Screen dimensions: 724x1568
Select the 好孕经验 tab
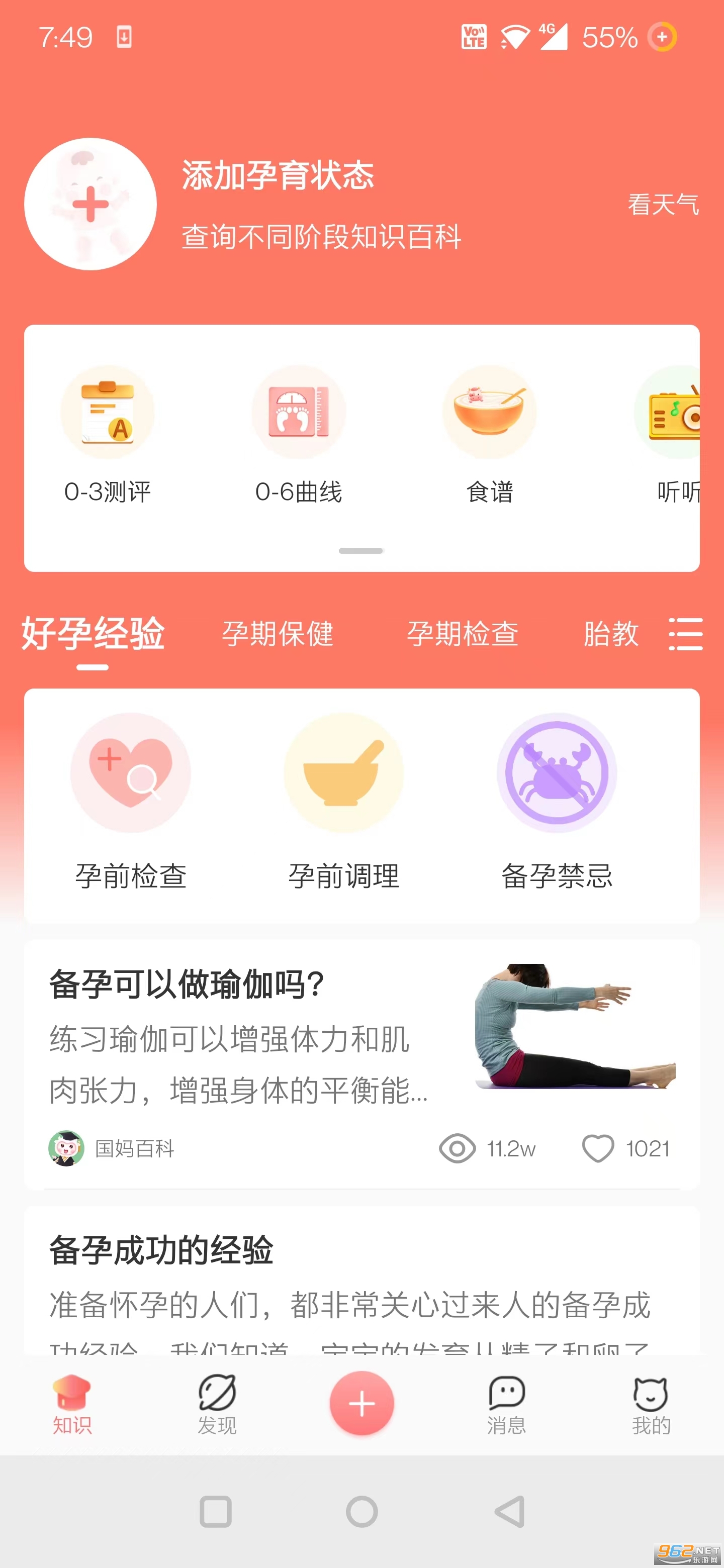93,634
